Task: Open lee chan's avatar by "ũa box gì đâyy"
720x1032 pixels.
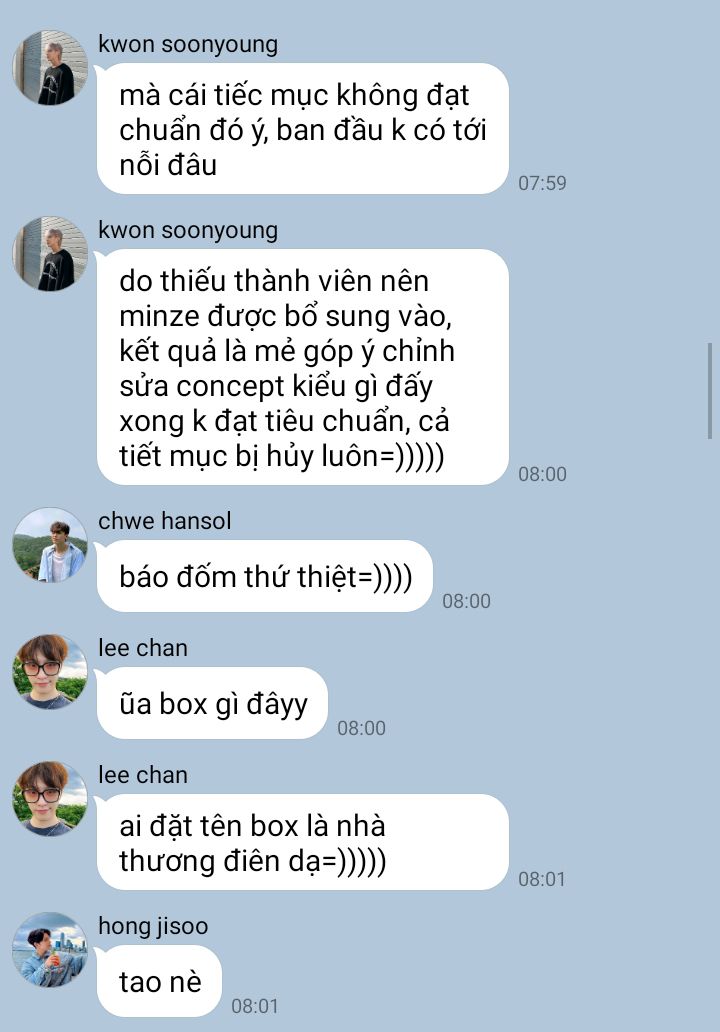Action: click(x=50, y=672)
